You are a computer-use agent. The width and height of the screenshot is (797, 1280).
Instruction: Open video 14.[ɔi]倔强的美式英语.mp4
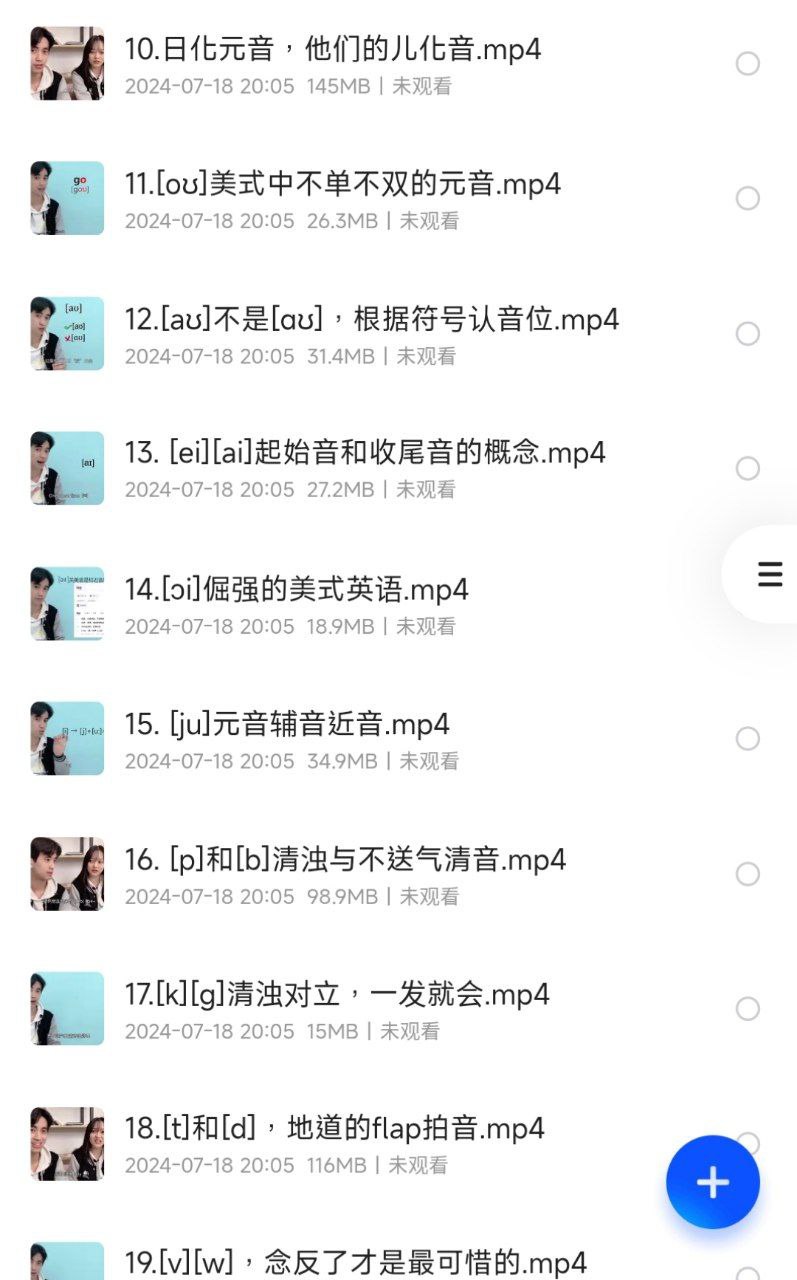click(x=296, y=589)
